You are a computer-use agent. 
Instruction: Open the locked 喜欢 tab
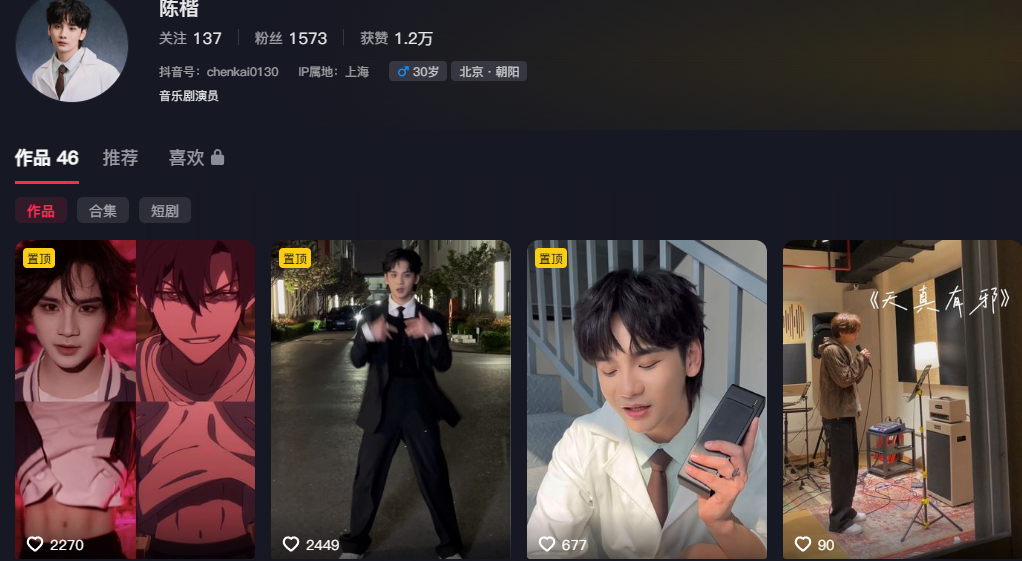[x=196, y=158]
